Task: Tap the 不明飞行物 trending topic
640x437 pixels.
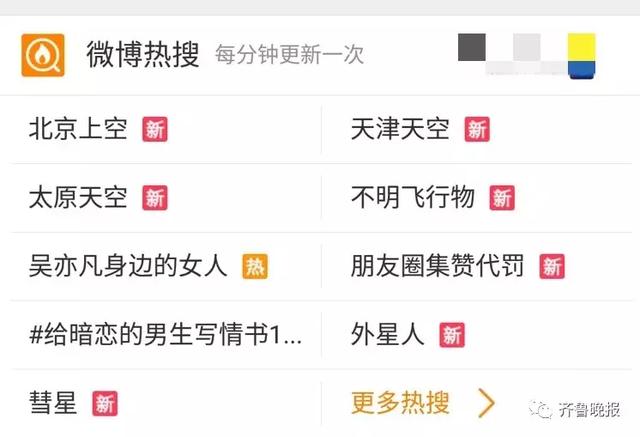Action: 413,197
